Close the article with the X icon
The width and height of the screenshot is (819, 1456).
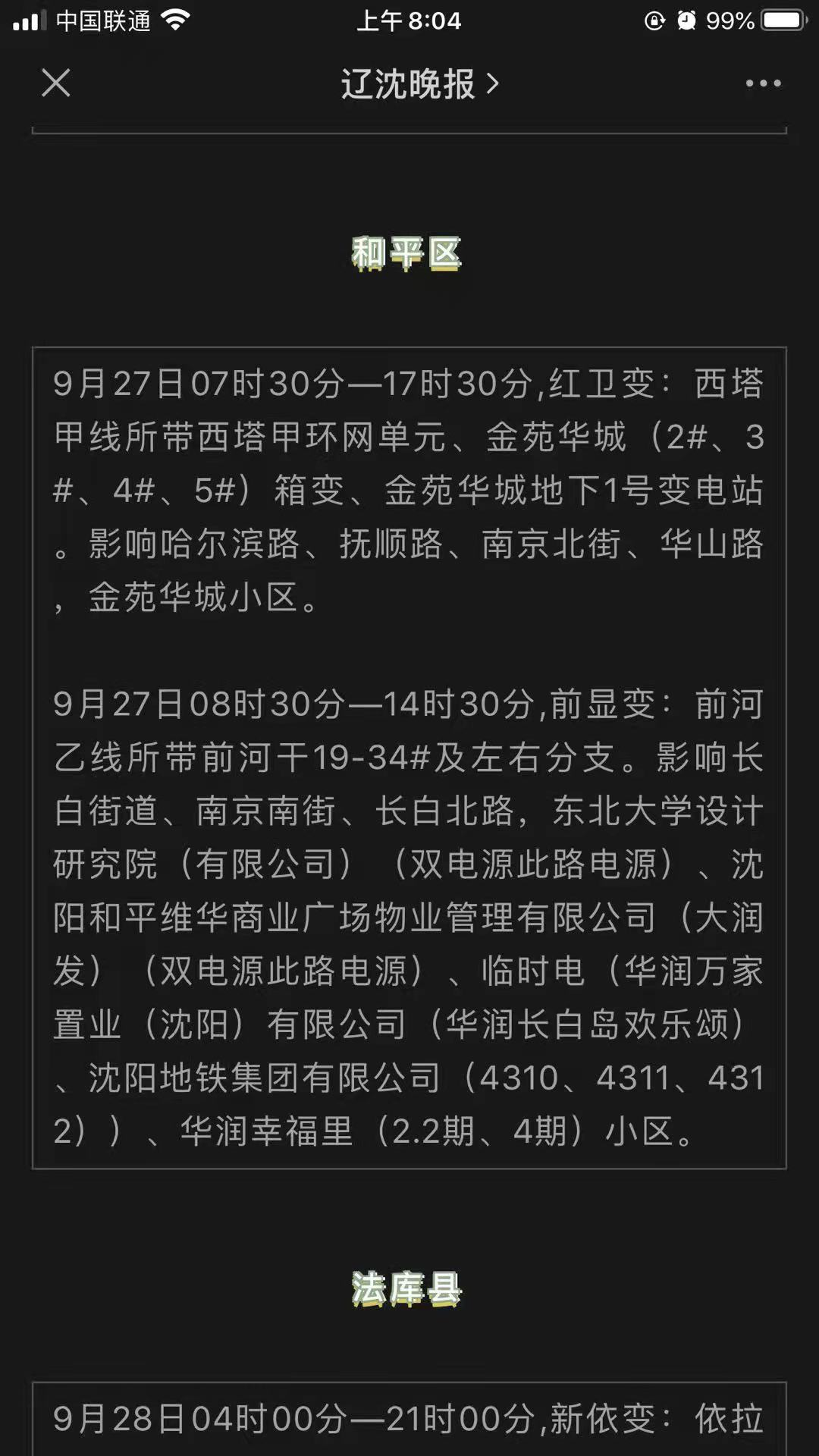56,83
